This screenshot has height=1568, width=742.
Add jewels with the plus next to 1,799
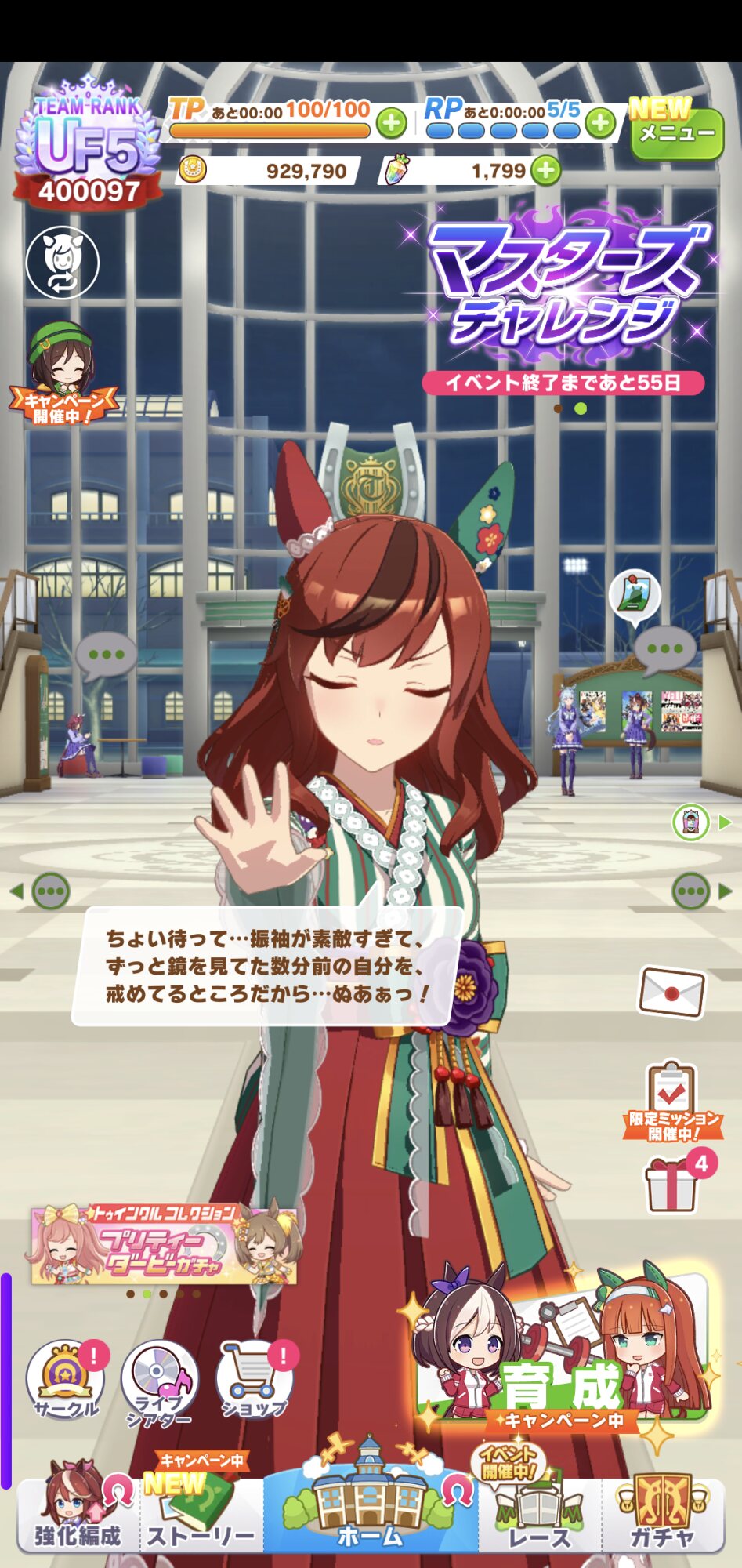click(547, 170)
